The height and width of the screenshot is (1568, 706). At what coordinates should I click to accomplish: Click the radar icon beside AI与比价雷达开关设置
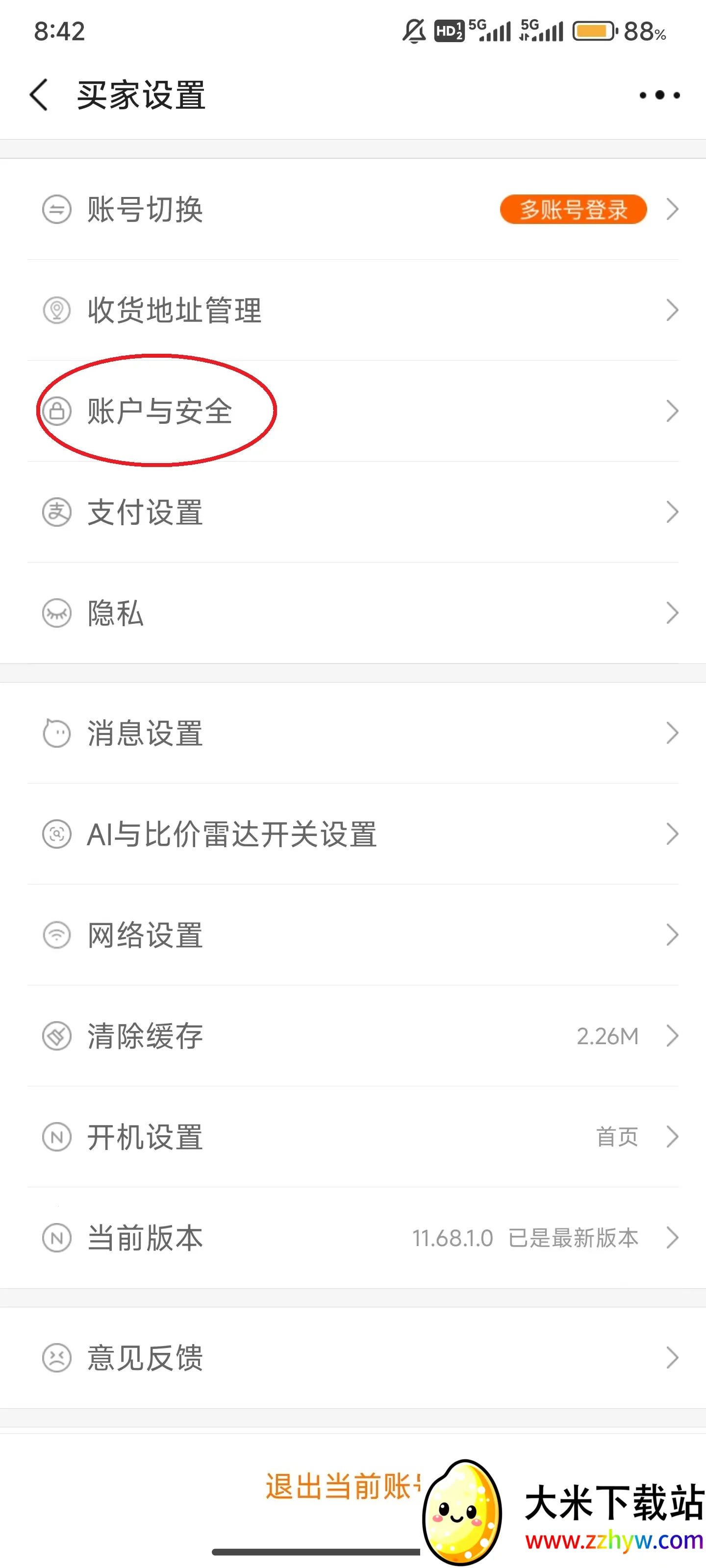click(x=56, y=834)
